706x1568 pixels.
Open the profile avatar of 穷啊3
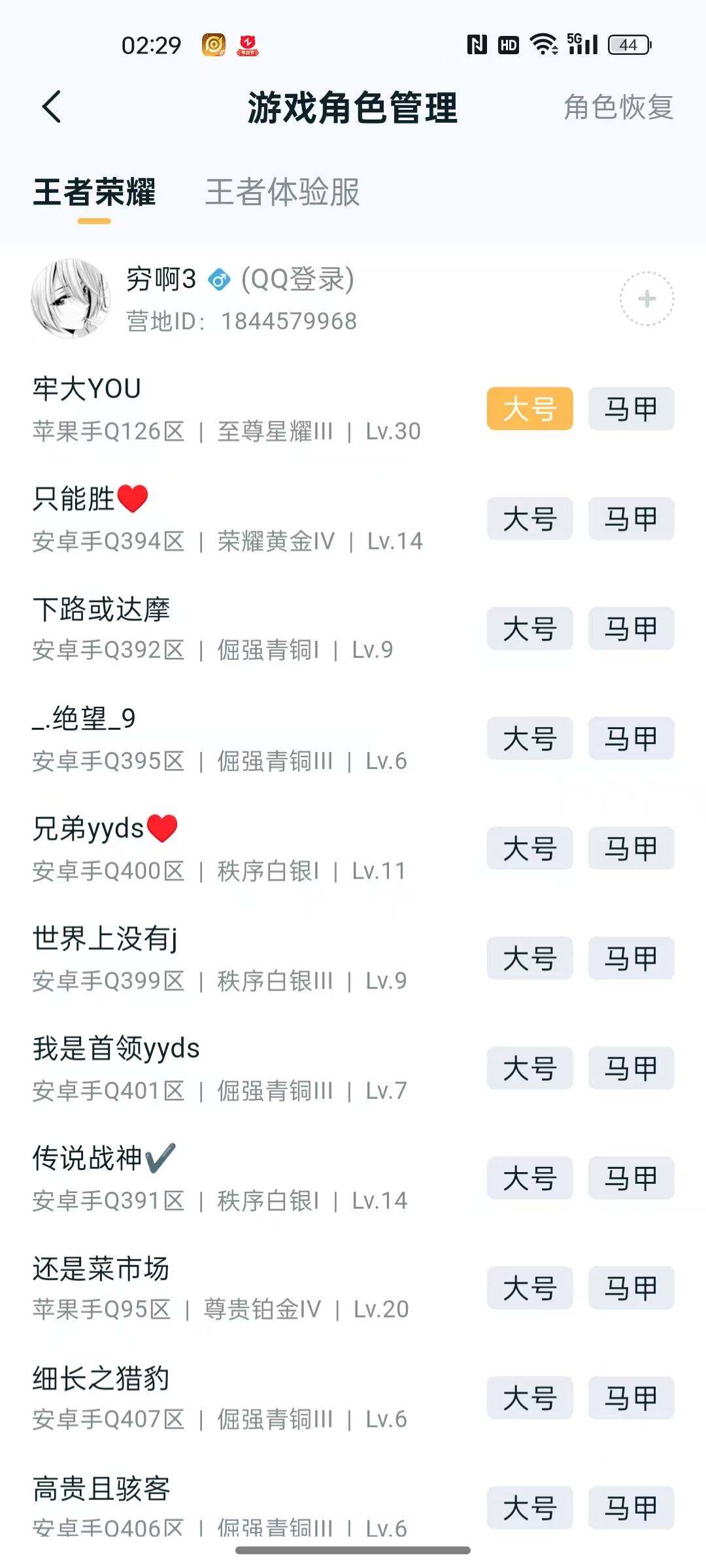72,298
